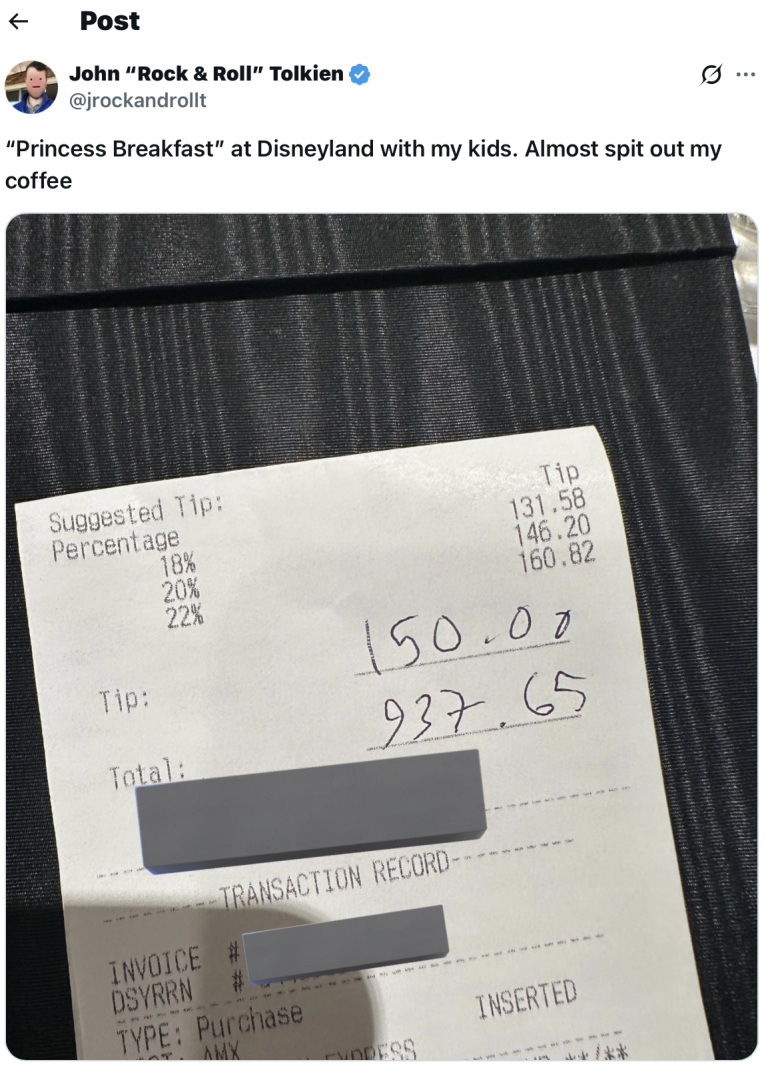Tap the Grok icon on the post
770x1084 pixels.
pos(711,75)
